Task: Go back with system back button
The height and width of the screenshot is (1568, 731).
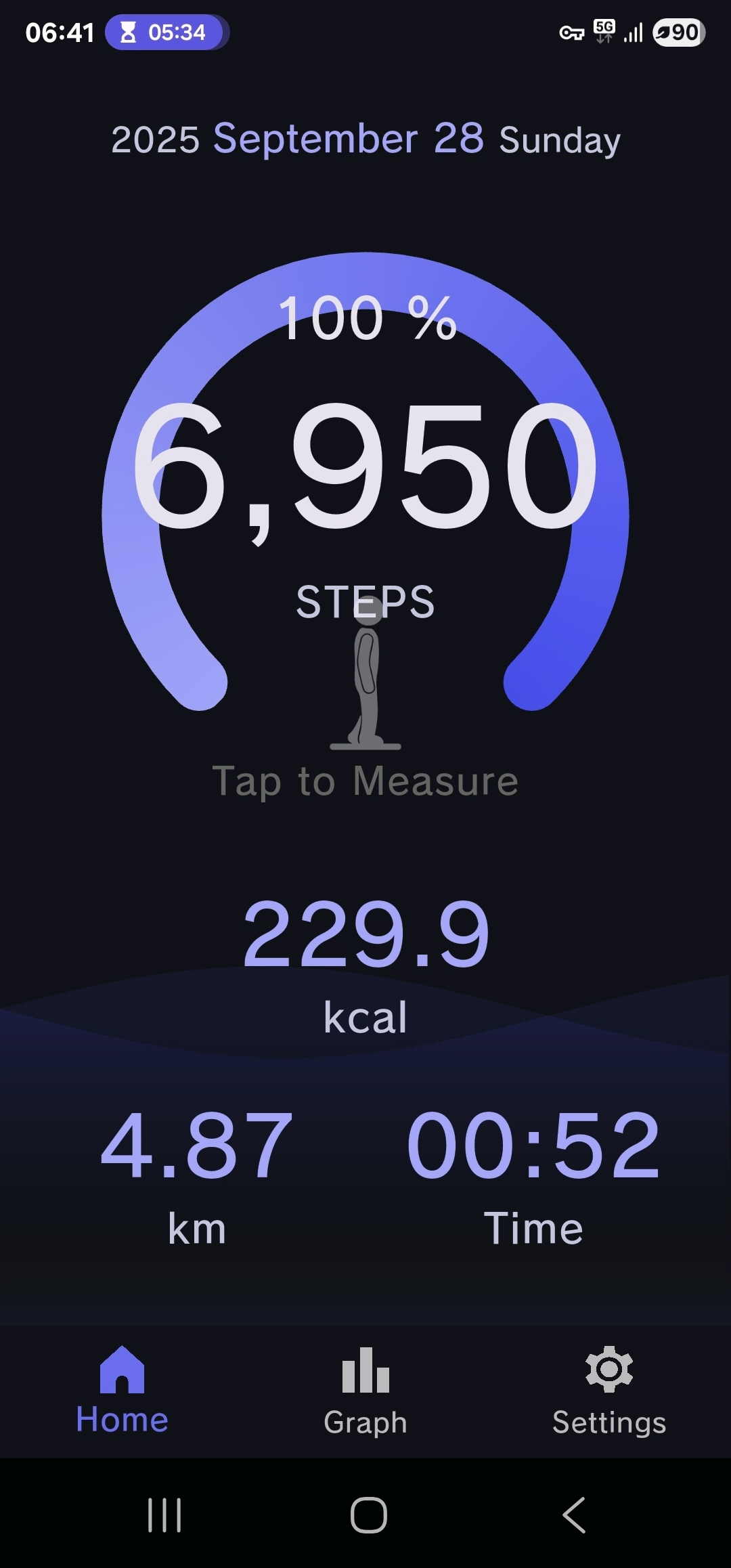Action: (x=574, y=1515)
